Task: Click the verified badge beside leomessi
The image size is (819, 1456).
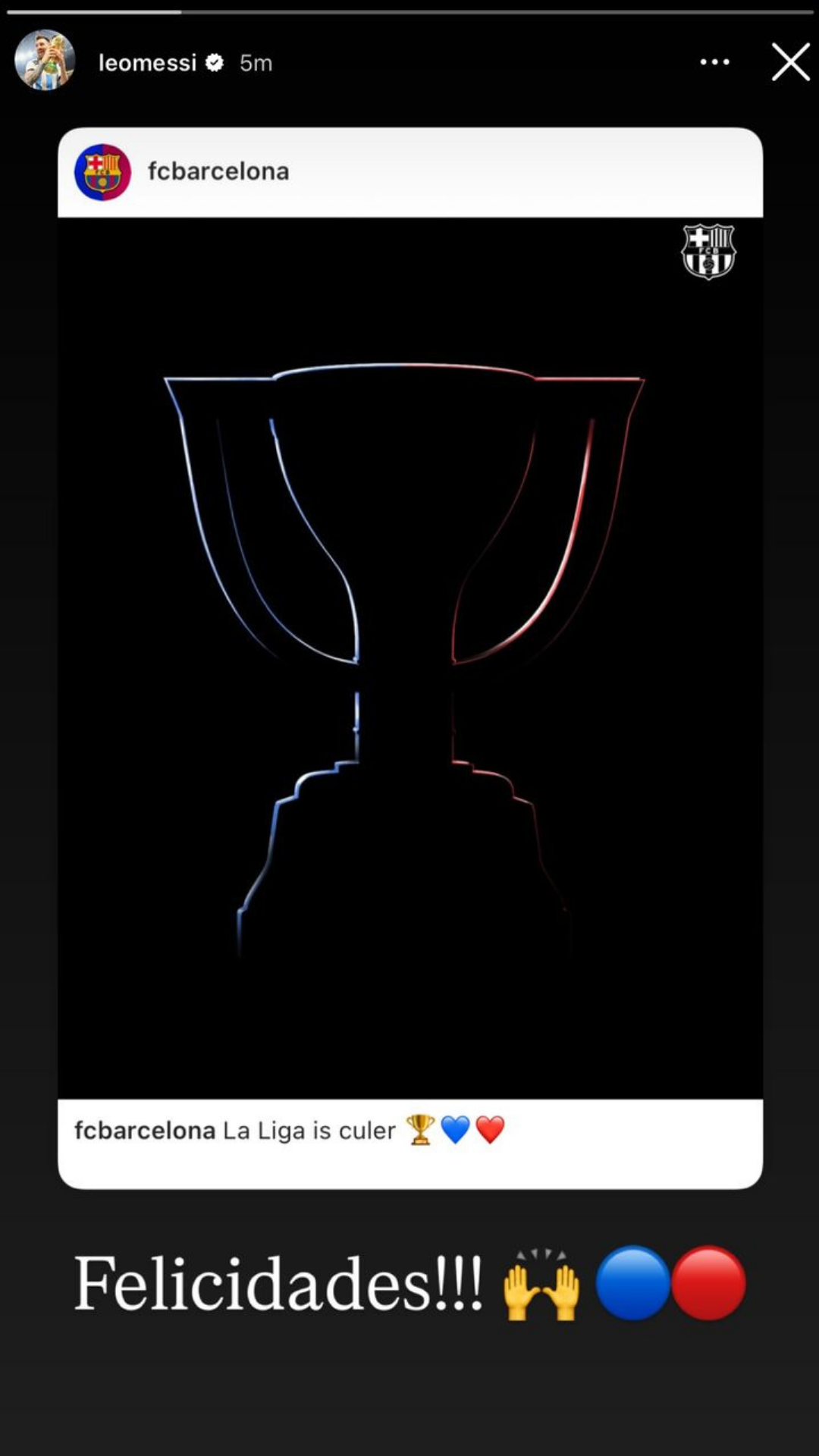Action: (216, 63)
